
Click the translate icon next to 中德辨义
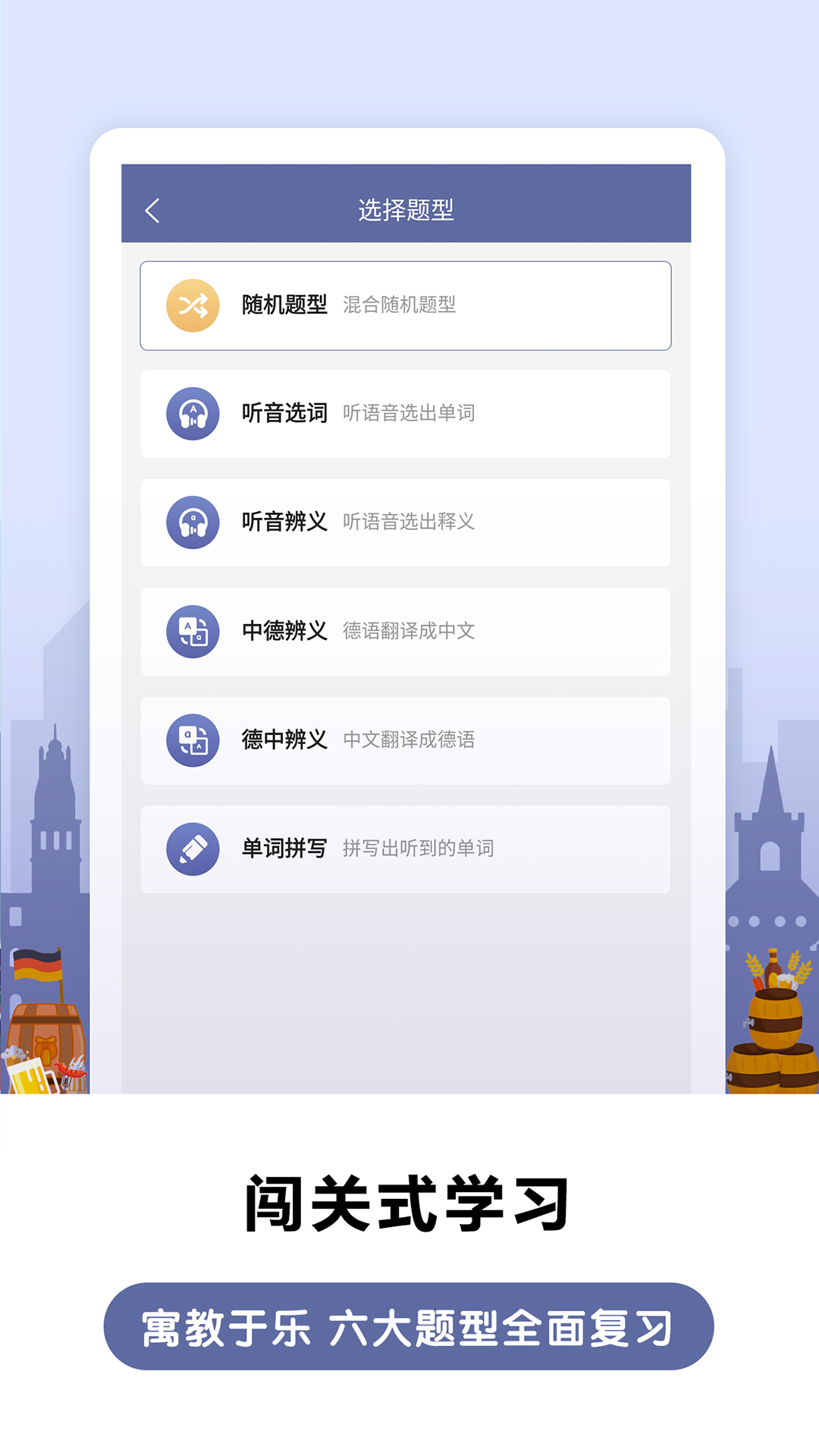(x=193, y=631)
